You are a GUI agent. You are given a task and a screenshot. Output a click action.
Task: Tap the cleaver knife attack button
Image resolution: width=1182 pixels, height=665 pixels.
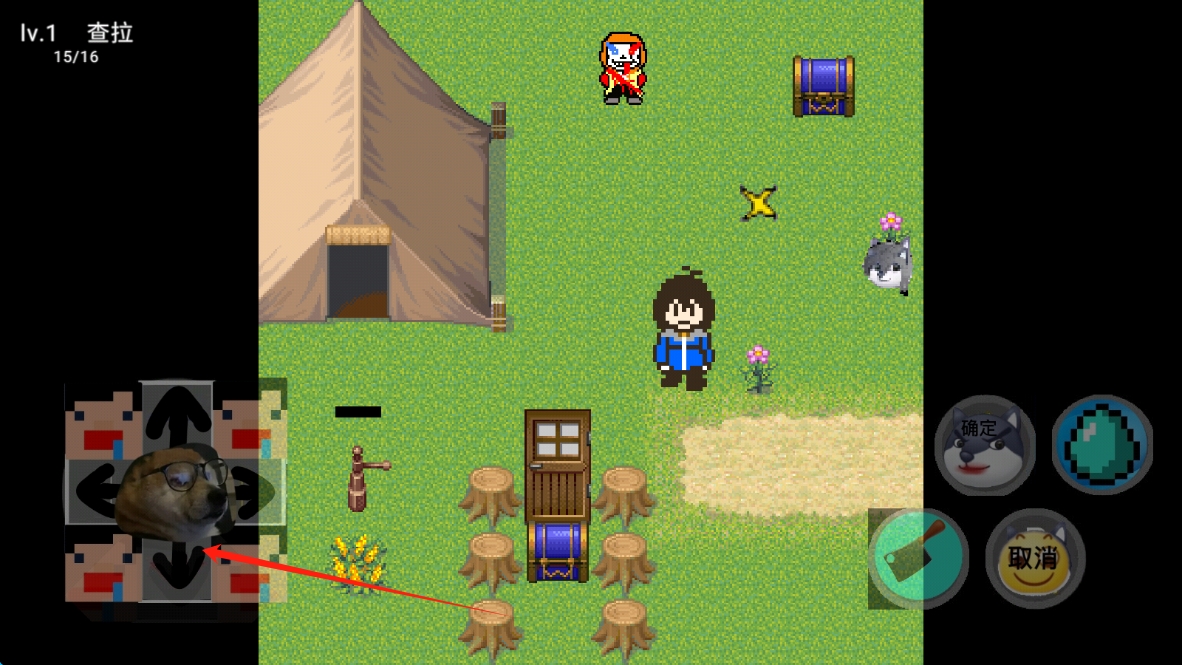coord(918,558)
